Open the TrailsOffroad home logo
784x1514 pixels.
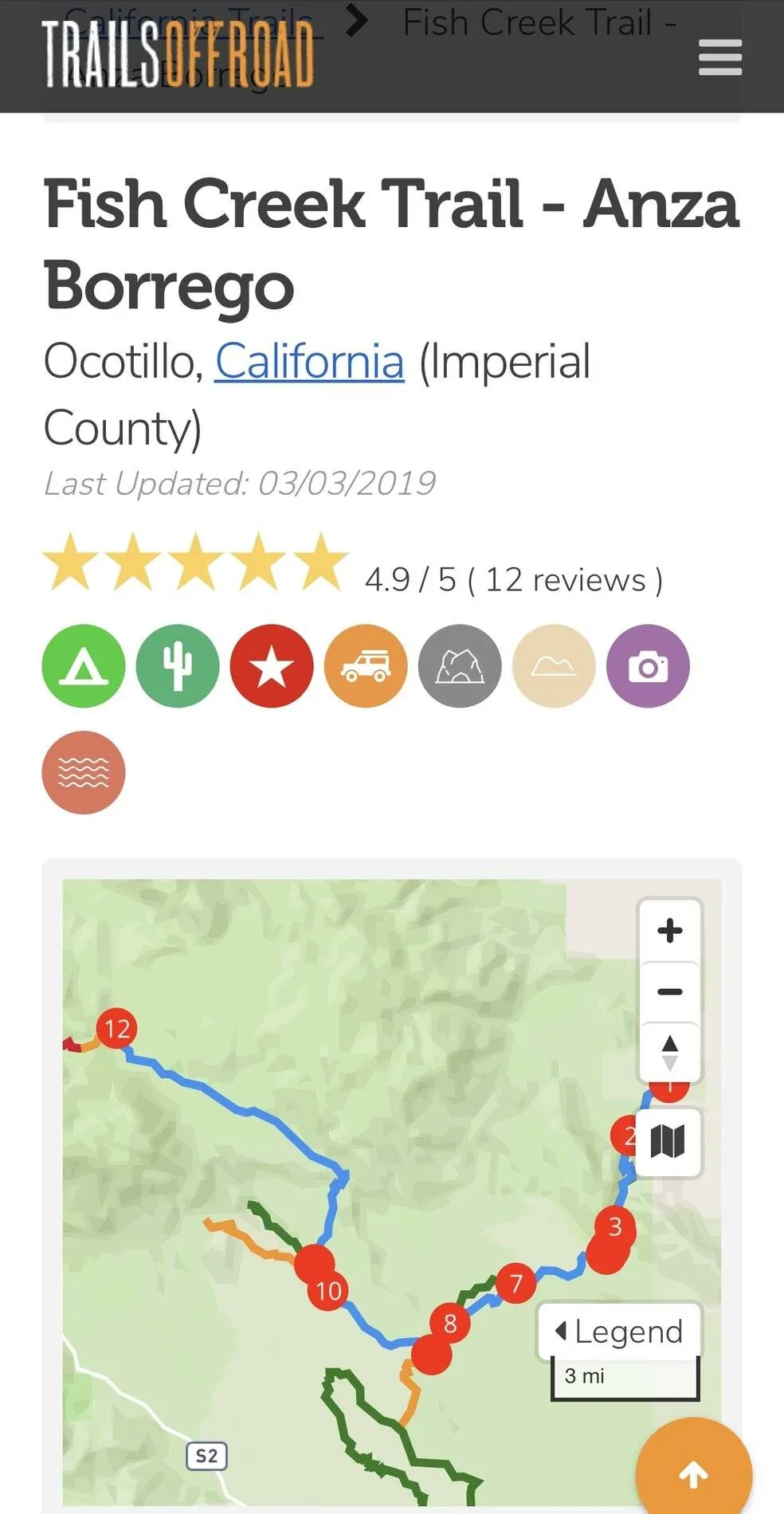pos(178,54)
